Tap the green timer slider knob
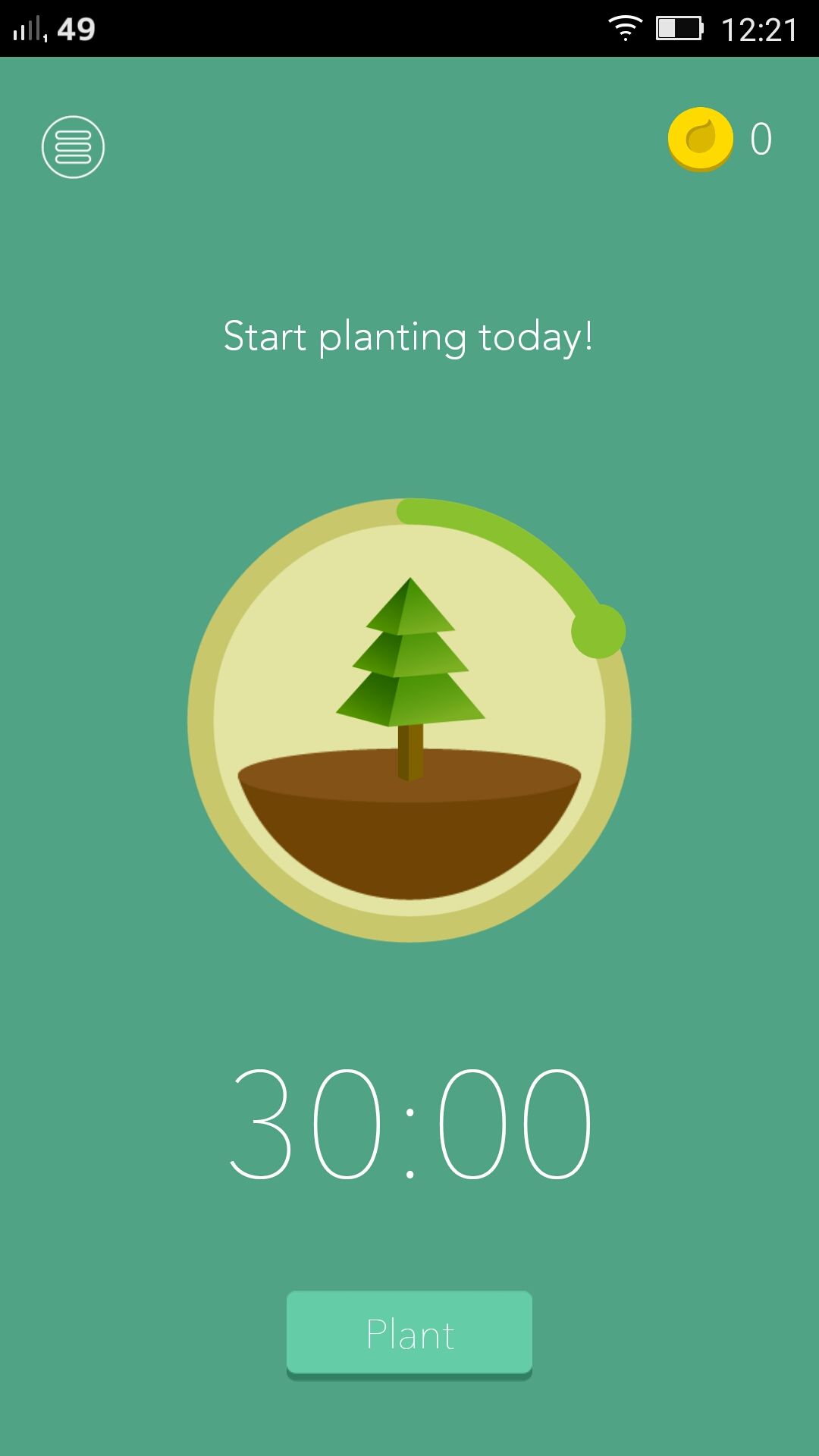Screen dimensions: 819x1456 [598, 631]
